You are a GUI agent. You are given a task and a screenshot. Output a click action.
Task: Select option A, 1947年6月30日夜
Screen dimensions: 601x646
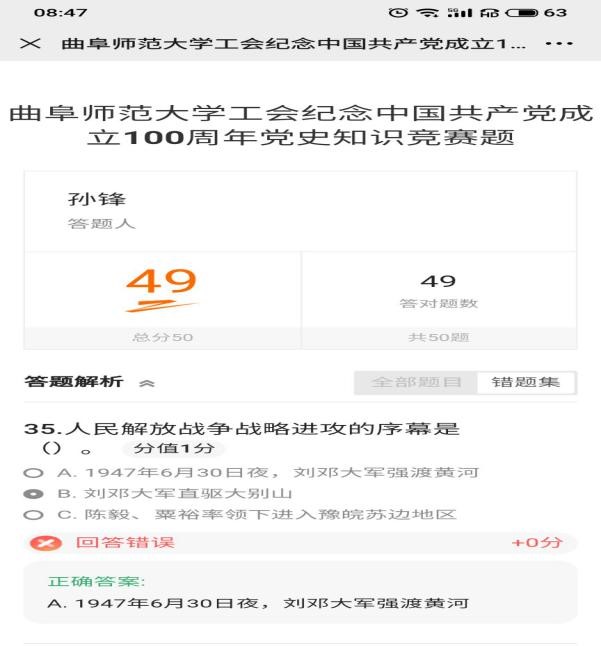pos(34,473)
